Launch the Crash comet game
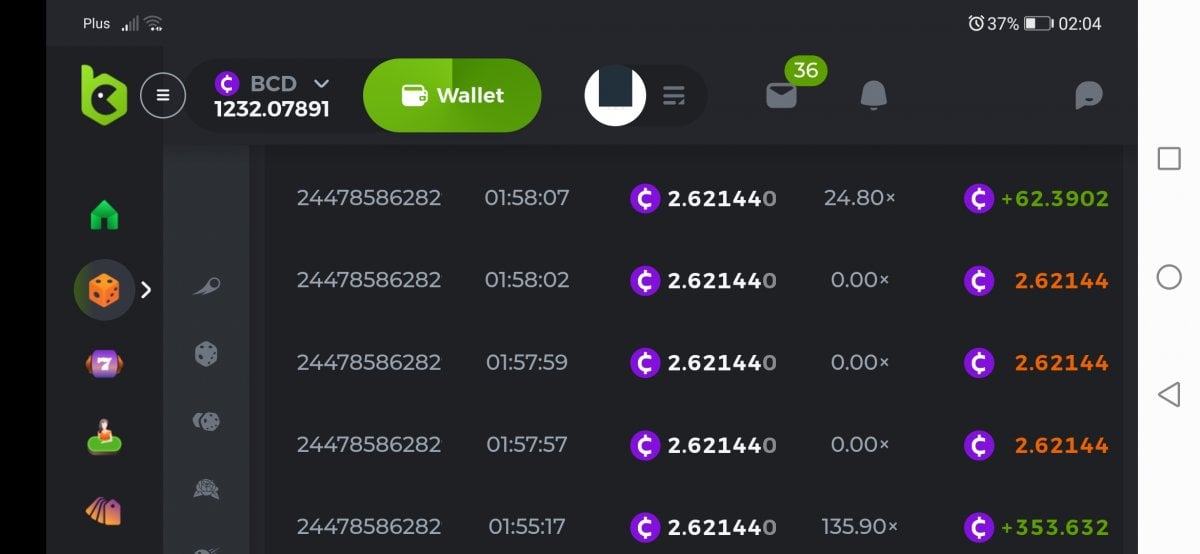The image size is (1200, 554). (206, 288)
